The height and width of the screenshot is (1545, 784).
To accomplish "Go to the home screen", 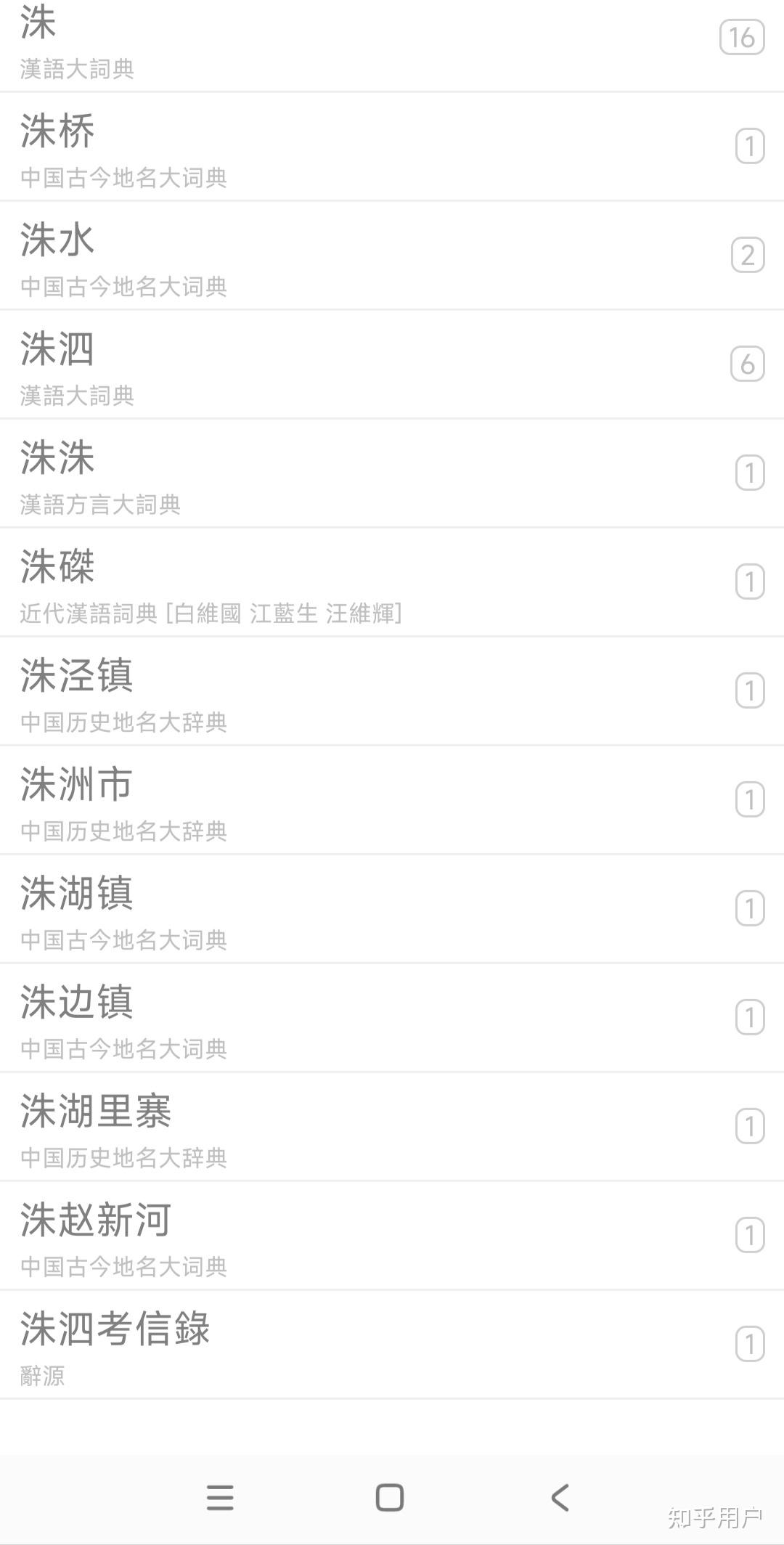I will point(390,1497).
